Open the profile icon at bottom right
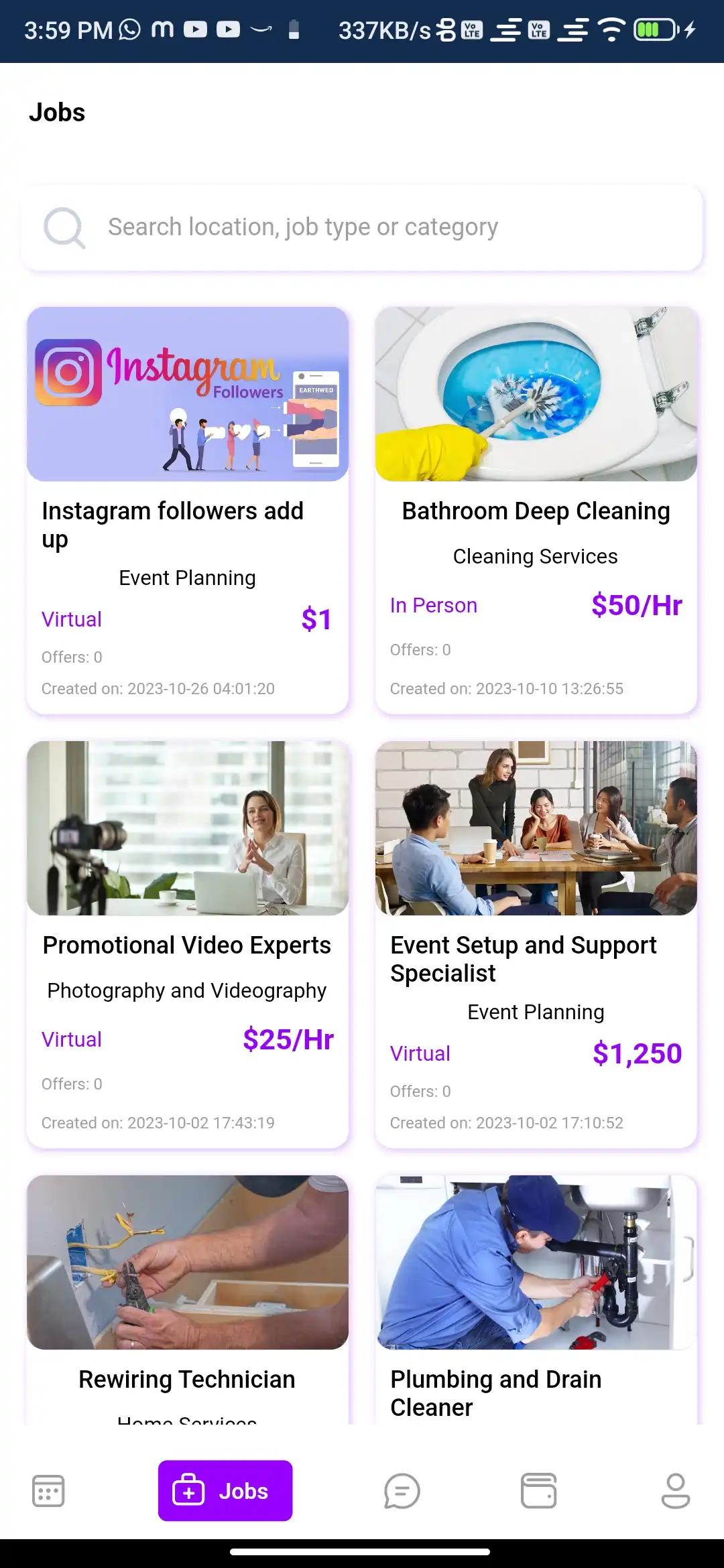Viewport: 724px width, 1568px height. (675, 1491)
